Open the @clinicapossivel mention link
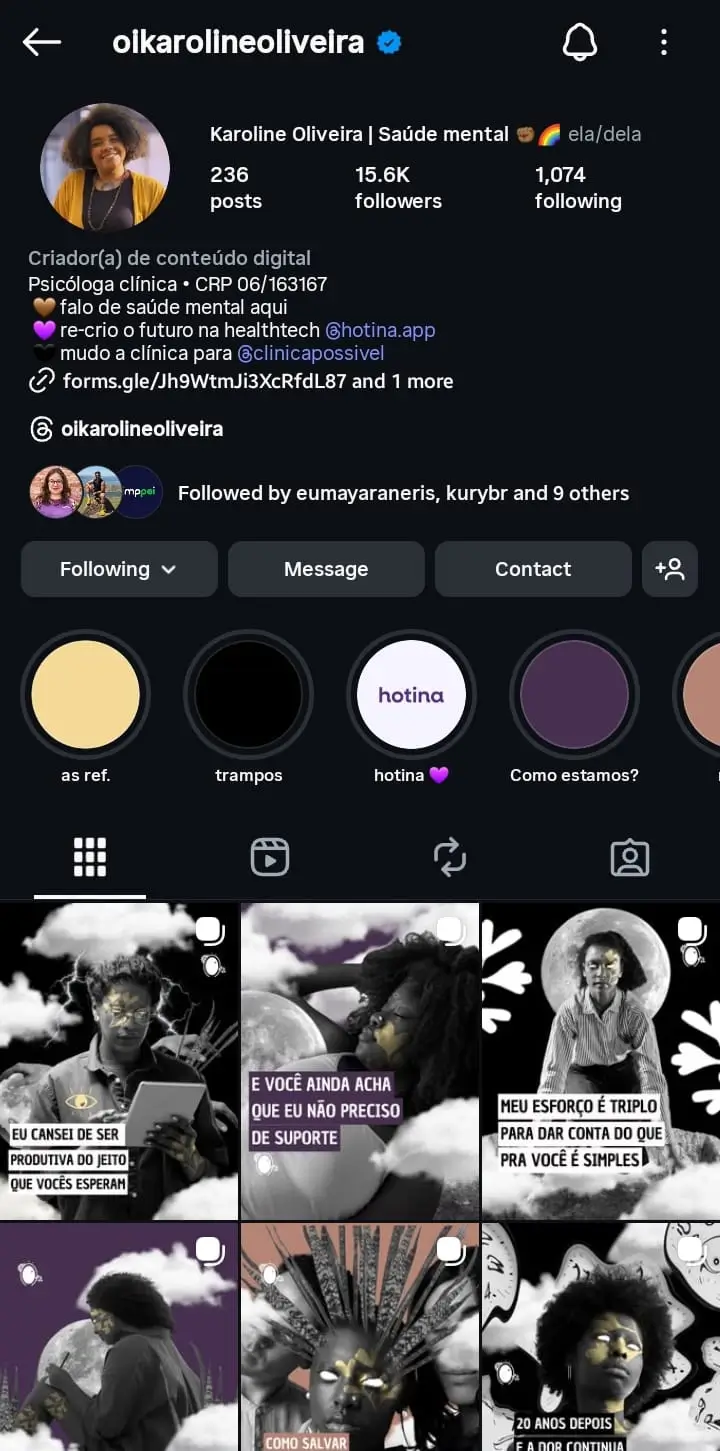The width and height of the screenshot is (720, 1451). click(x=311, y=354)
